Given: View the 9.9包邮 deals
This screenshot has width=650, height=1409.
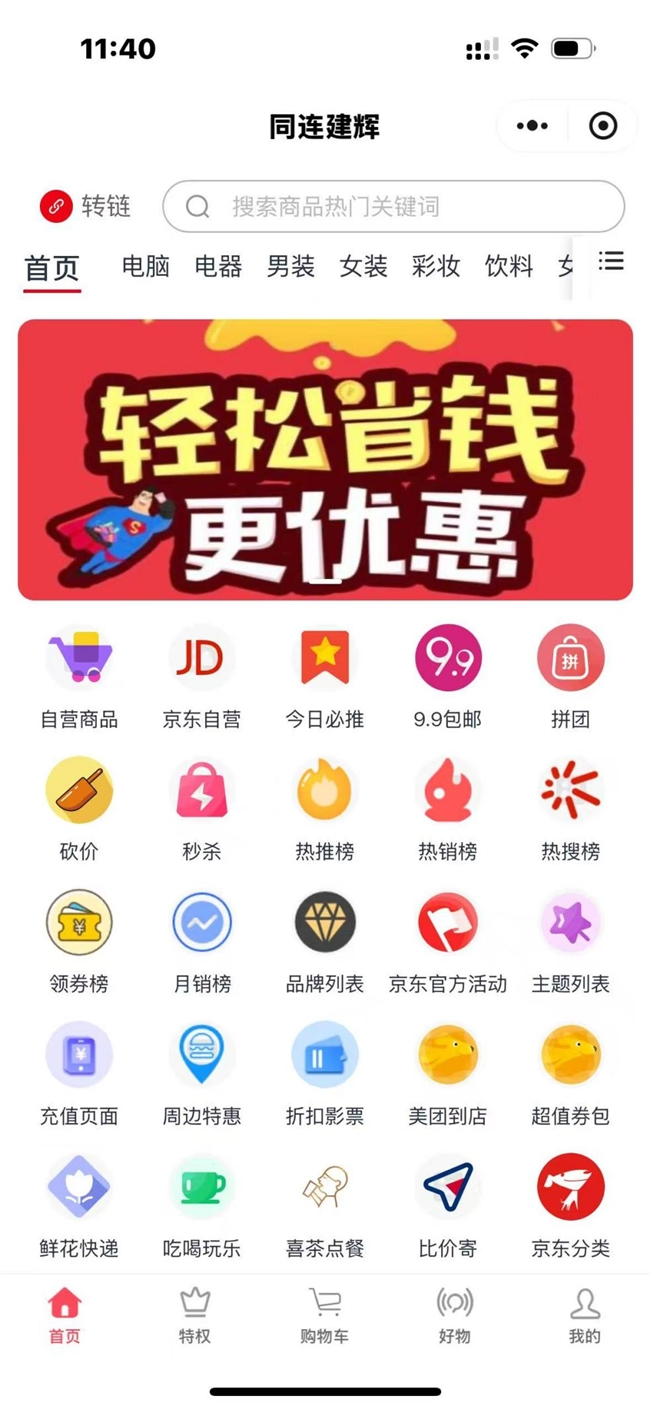Looking at the screenshot, I should pos(448,676).
